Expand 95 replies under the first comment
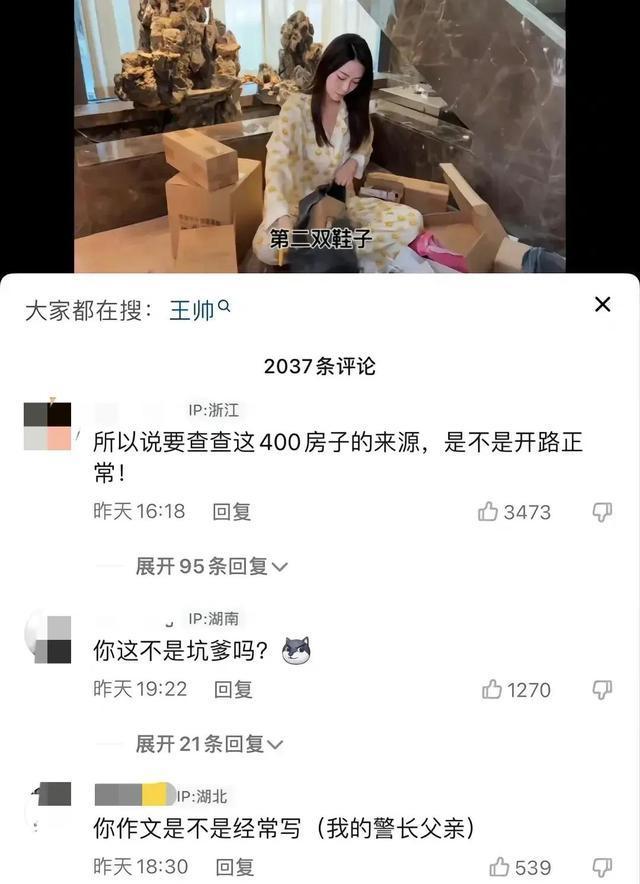The image size is (640, 884). click(x=211, y=567)
